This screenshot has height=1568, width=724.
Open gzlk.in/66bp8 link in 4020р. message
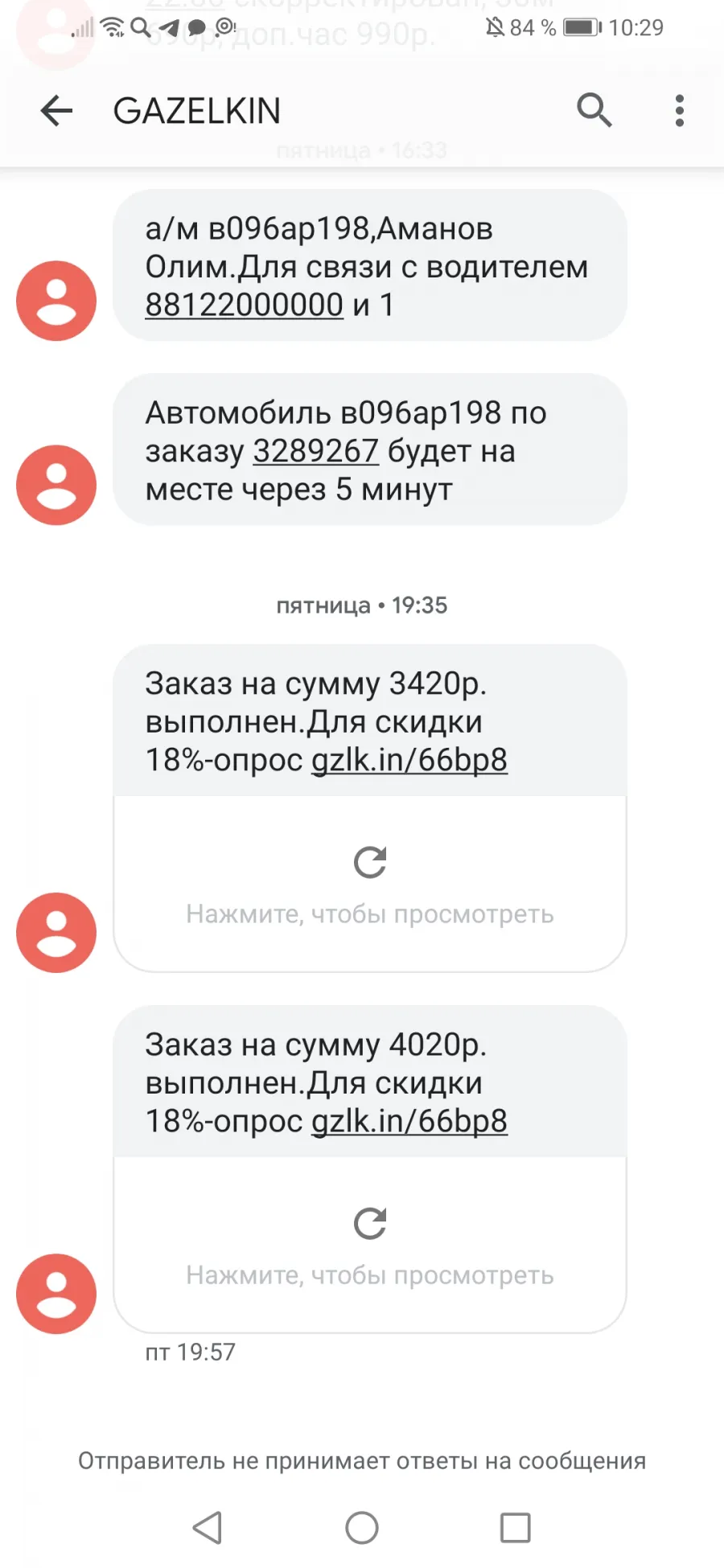pyautogui.click(x=409, y=1121)
